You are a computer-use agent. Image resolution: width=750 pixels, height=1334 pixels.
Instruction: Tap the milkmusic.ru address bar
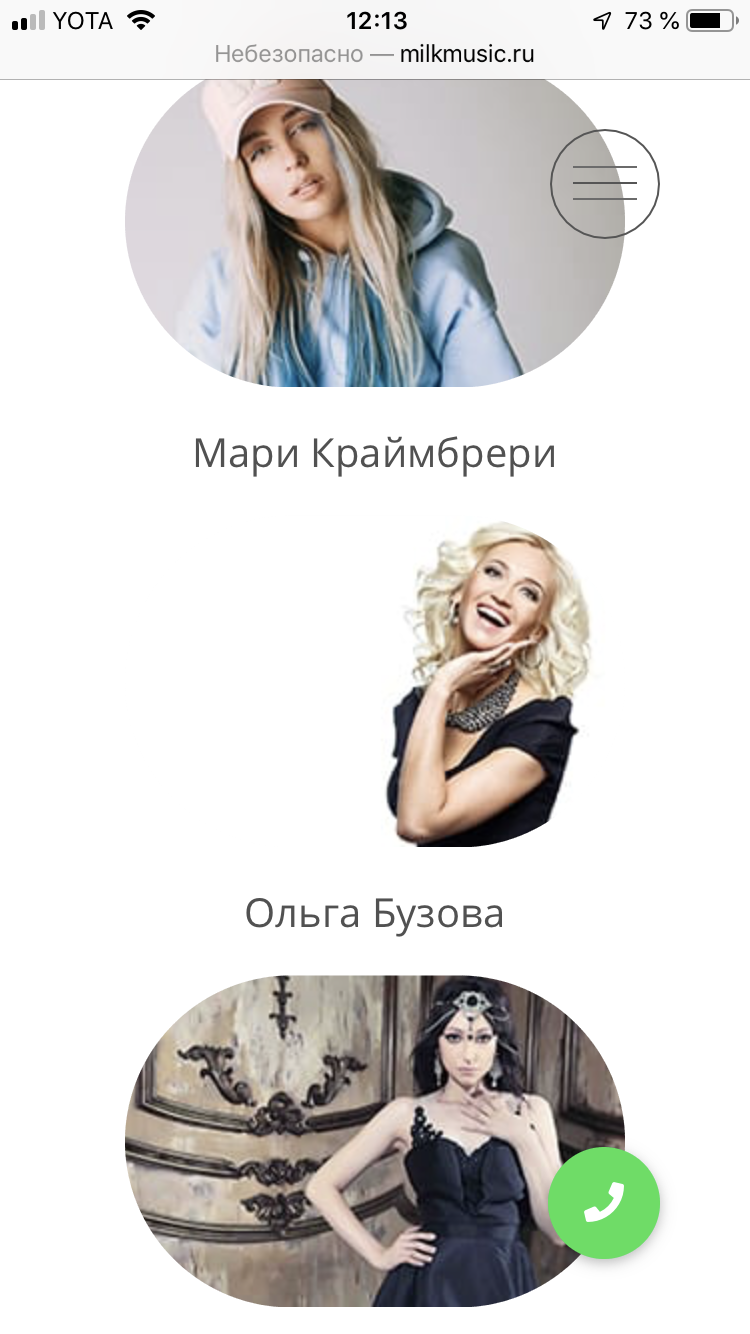tap(375, 54)
